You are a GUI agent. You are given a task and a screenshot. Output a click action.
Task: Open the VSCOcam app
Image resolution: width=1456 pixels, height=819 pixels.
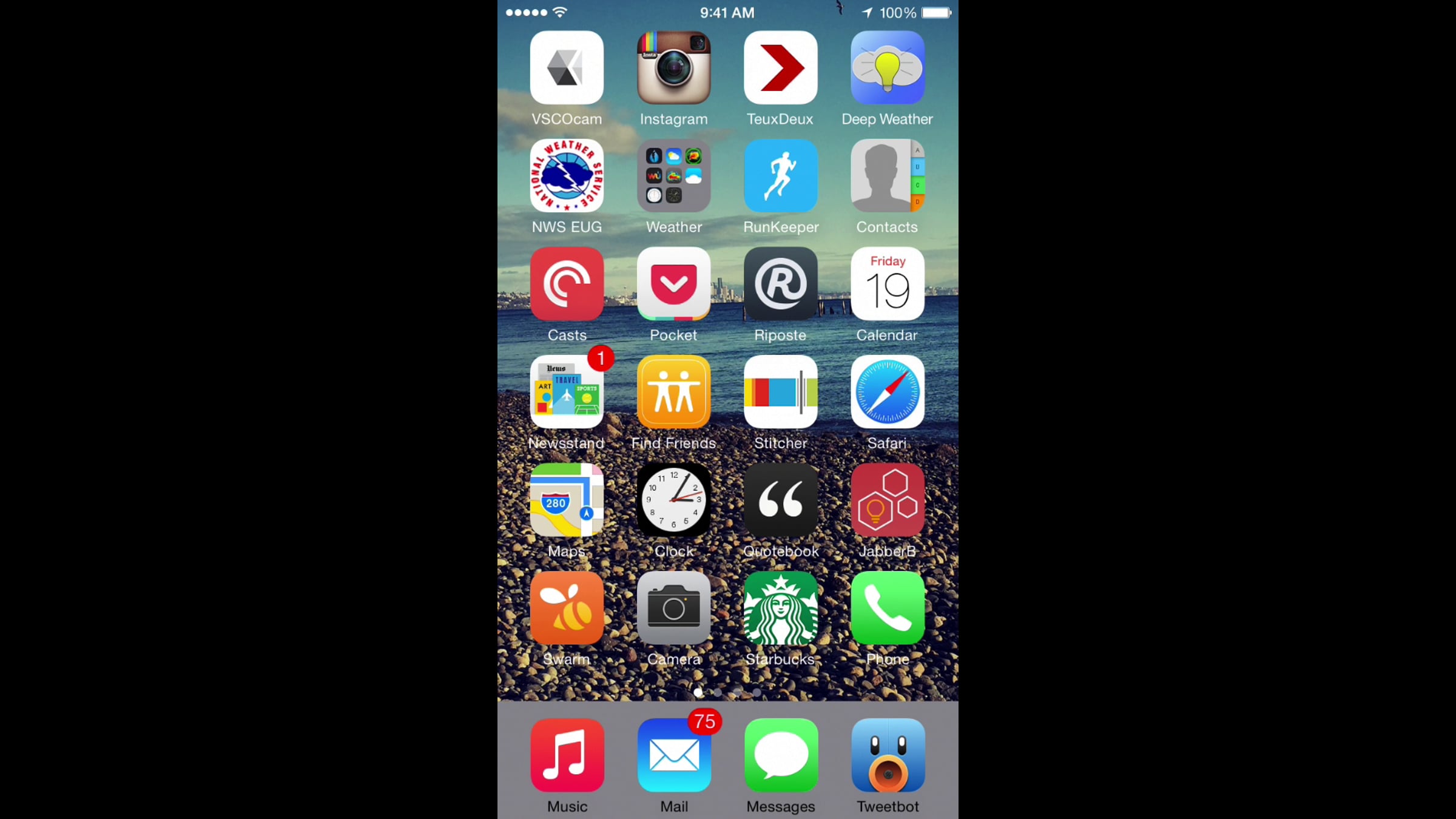(x=567, y=67)
